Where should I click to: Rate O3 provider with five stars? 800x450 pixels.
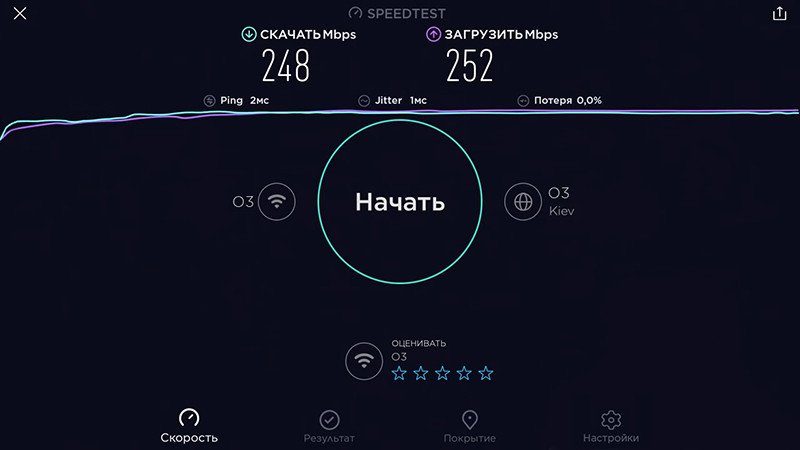[486, 373]
